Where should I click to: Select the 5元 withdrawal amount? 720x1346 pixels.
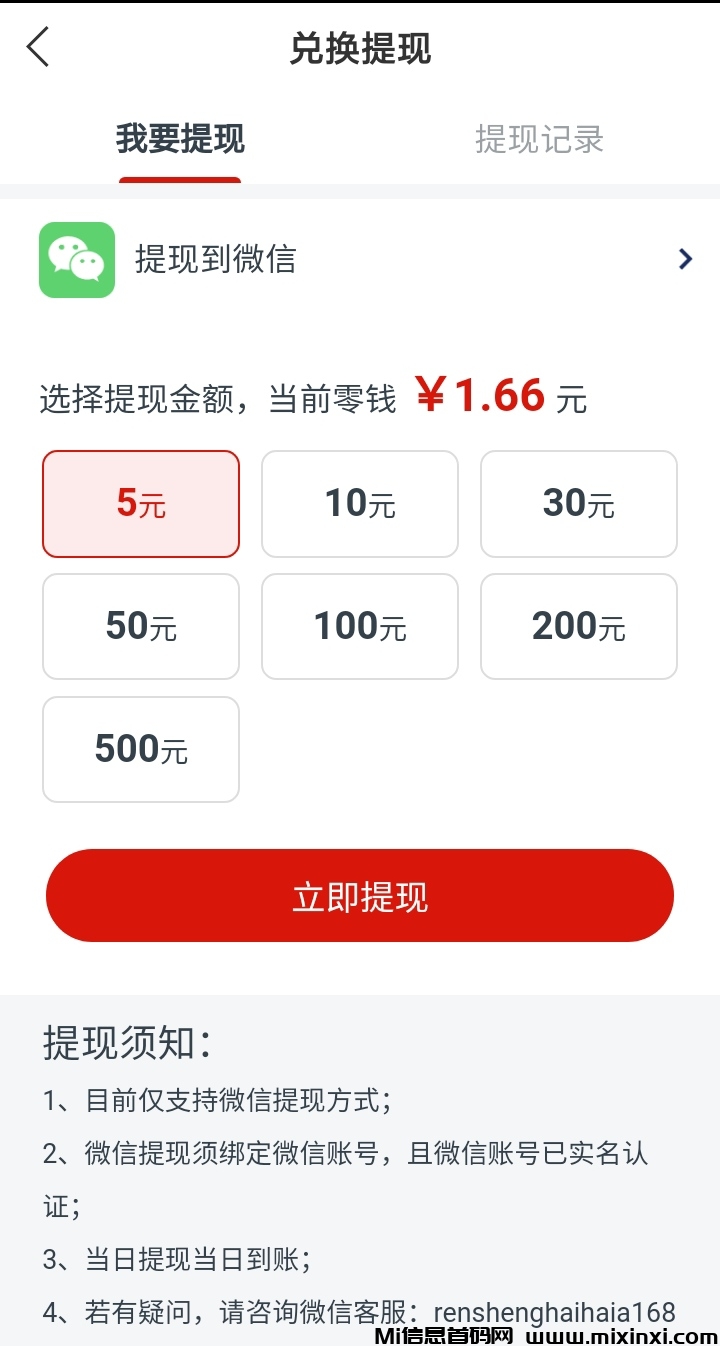141,503
